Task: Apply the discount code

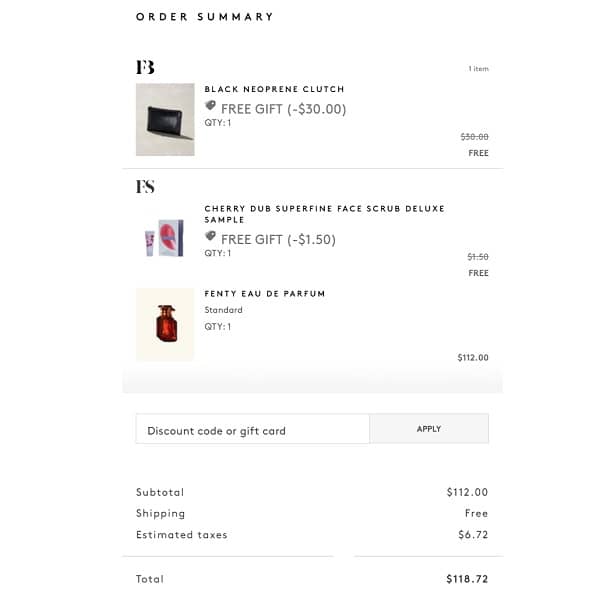Action: tap(428, 429)
